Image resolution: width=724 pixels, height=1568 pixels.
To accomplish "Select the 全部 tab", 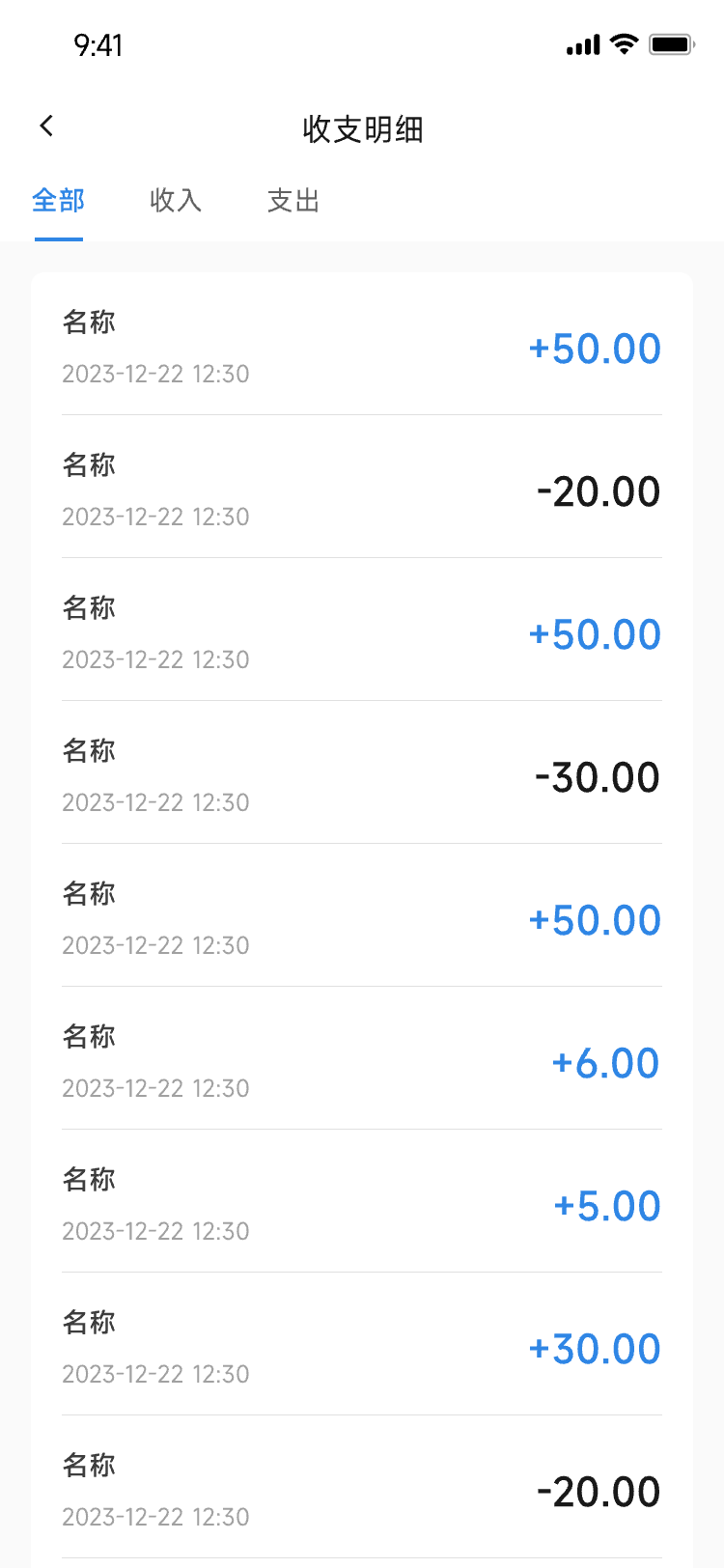I will 59,201.
